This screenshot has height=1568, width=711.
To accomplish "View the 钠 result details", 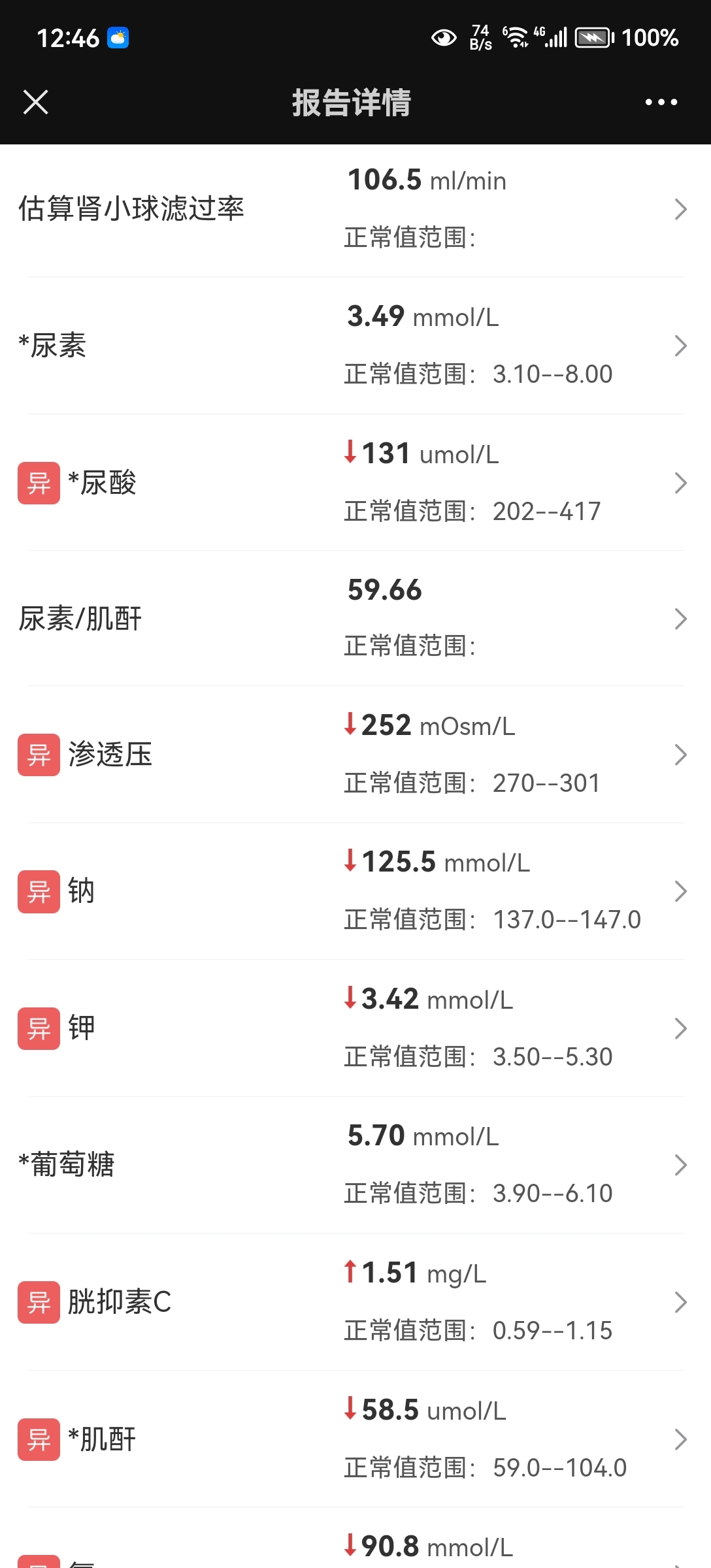I will (x=355, y=891).
